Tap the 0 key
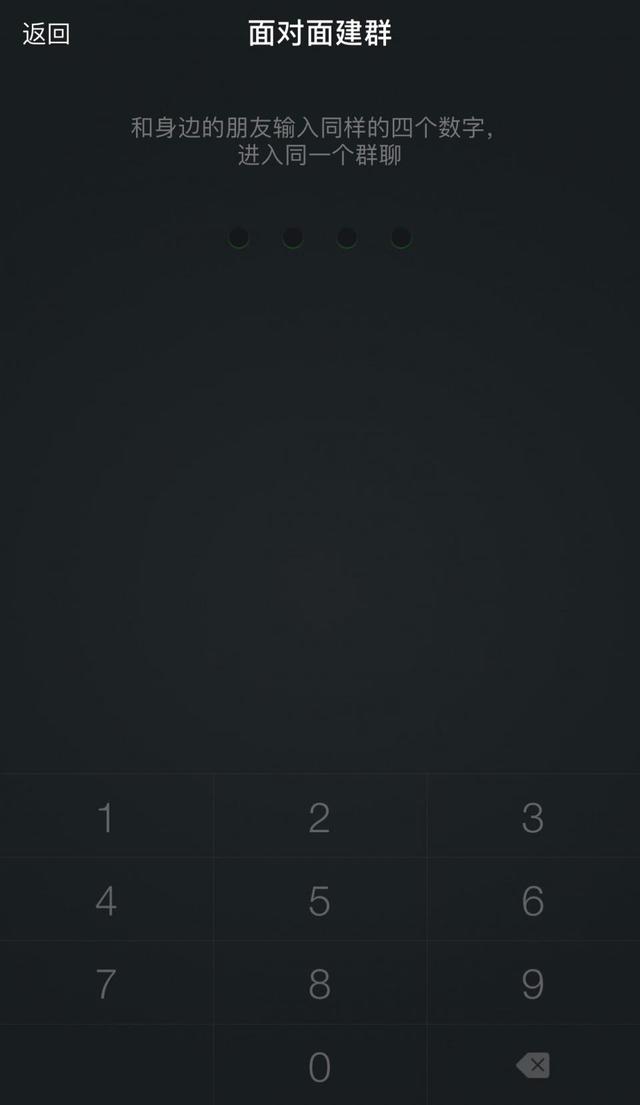This screenshot has width=640, height=1105. point(319,1066)
